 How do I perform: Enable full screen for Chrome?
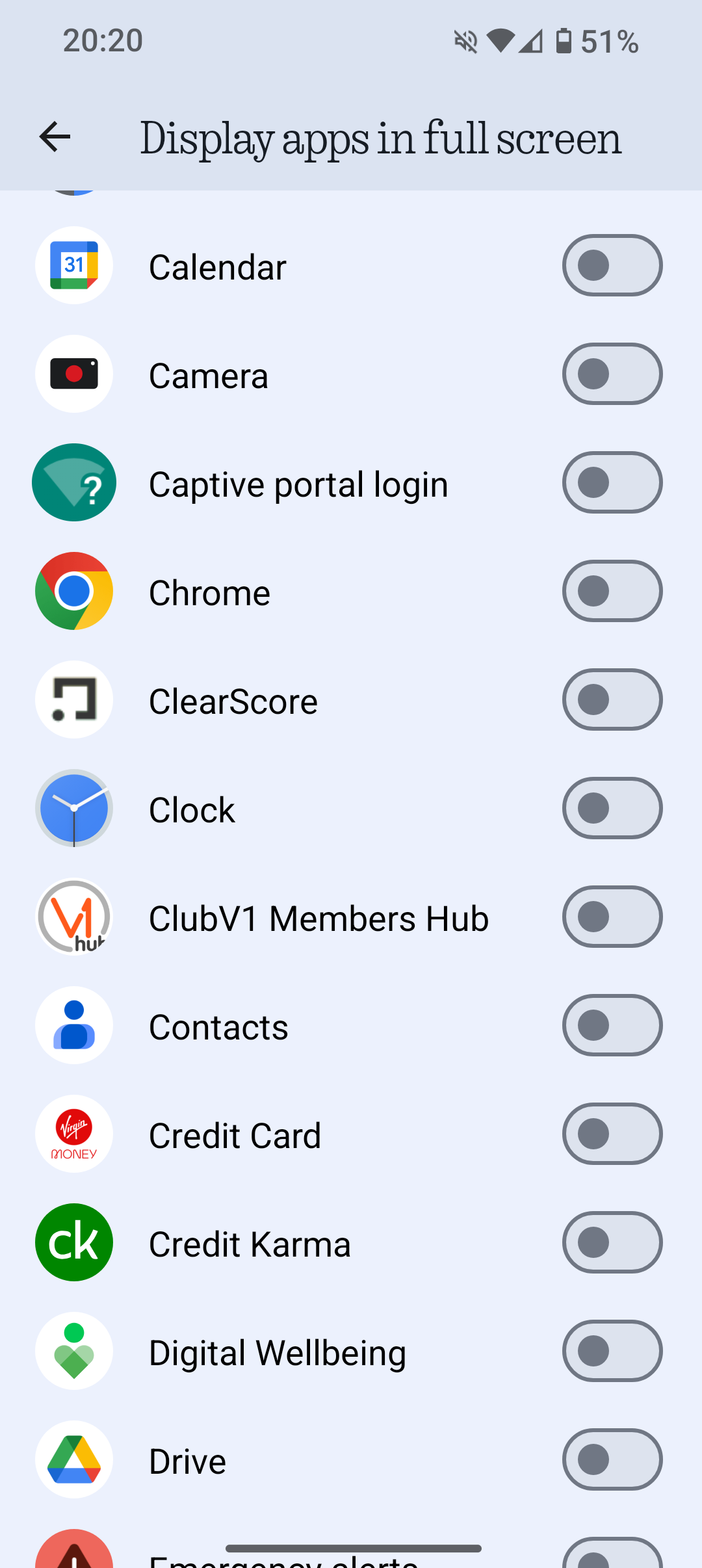[x=612, y=591]
